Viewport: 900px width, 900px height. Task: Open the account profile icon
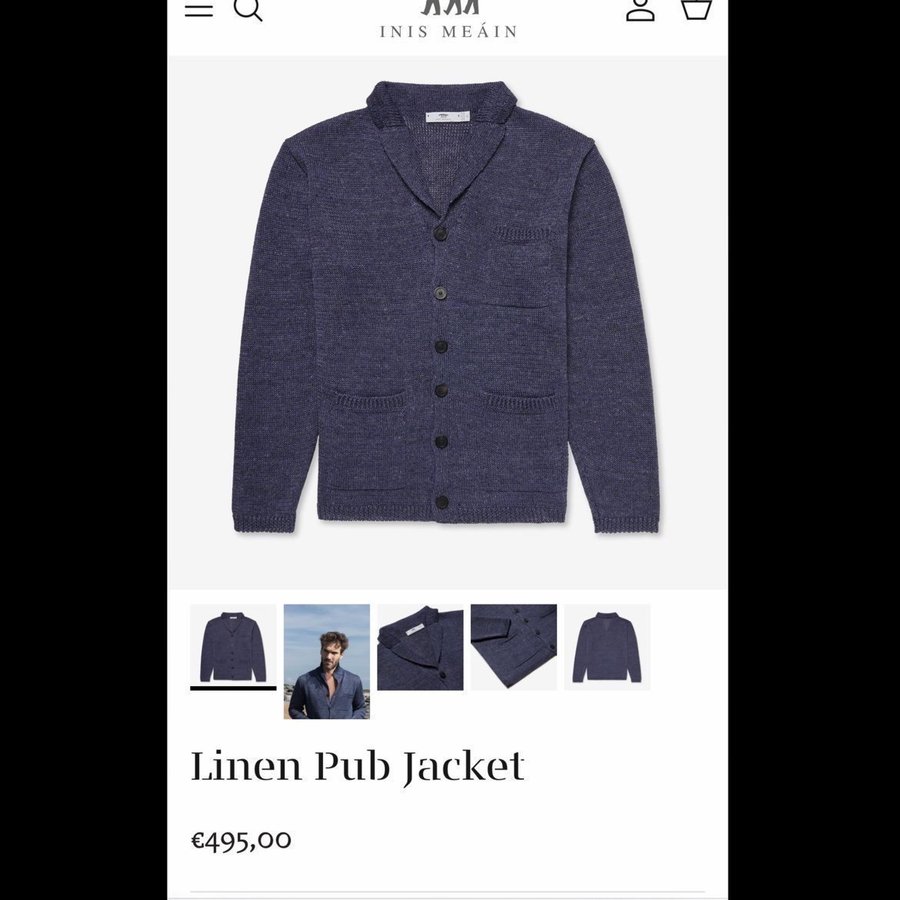pyautogui.click(x=640, y=9)
